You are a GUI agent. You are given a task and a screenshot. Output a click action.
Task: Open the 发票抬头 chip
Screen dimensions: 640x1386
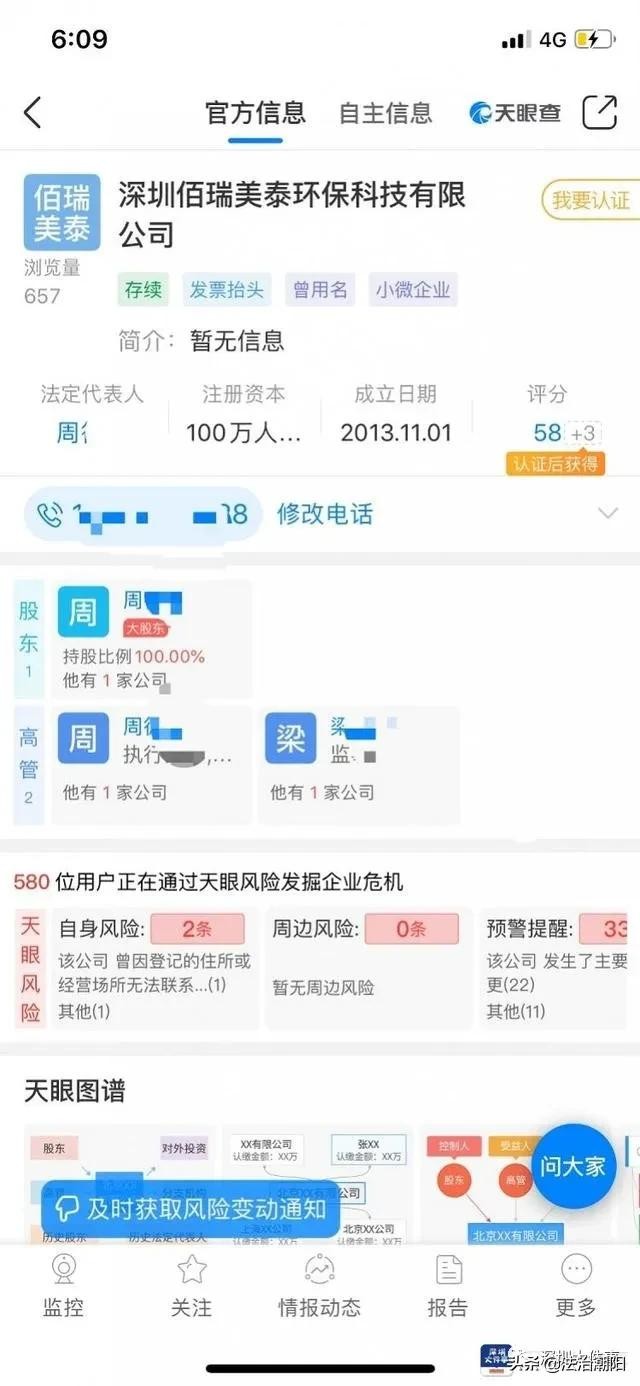click(227, 290)
